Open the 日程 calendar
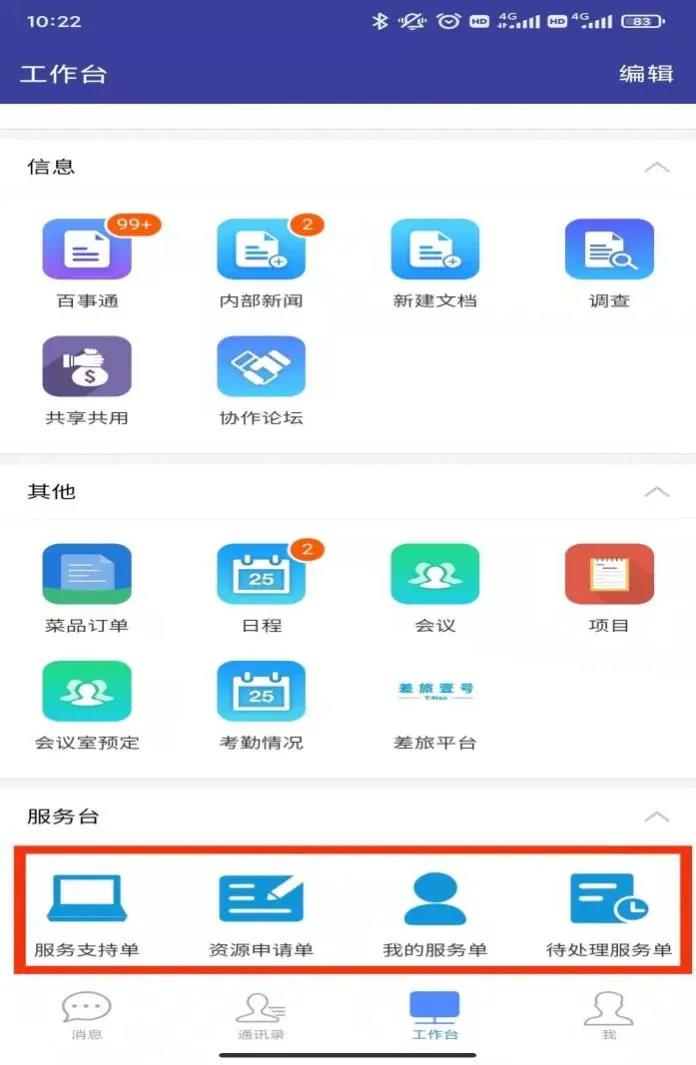The image size is (696, 1065). [261, 575]
